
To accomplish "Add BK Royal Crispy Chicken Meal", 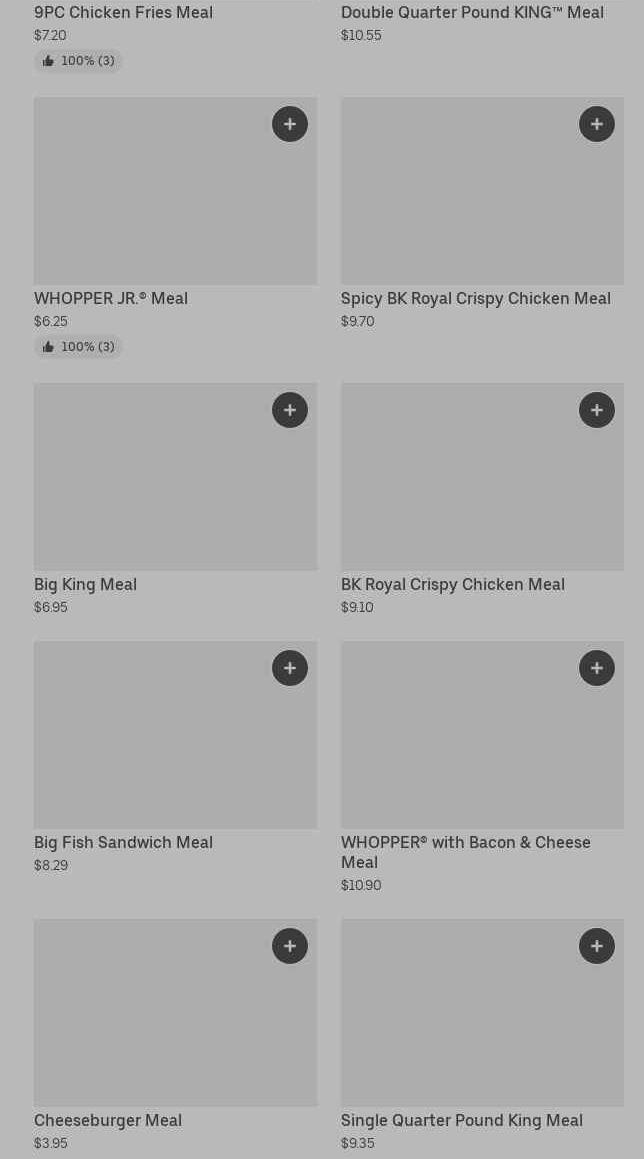I will pos(597,410).
